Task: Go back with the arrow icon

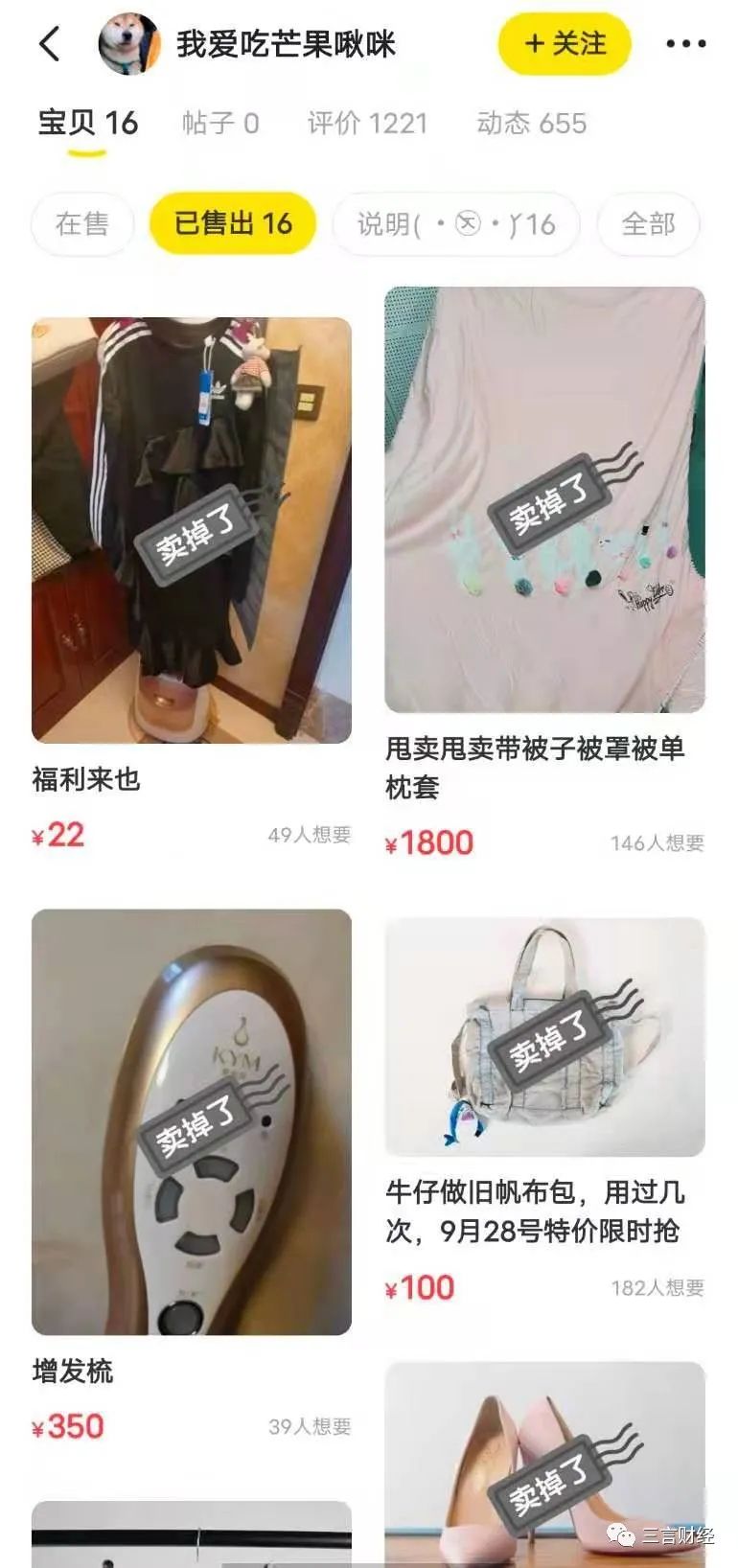Action: [50, 44]
